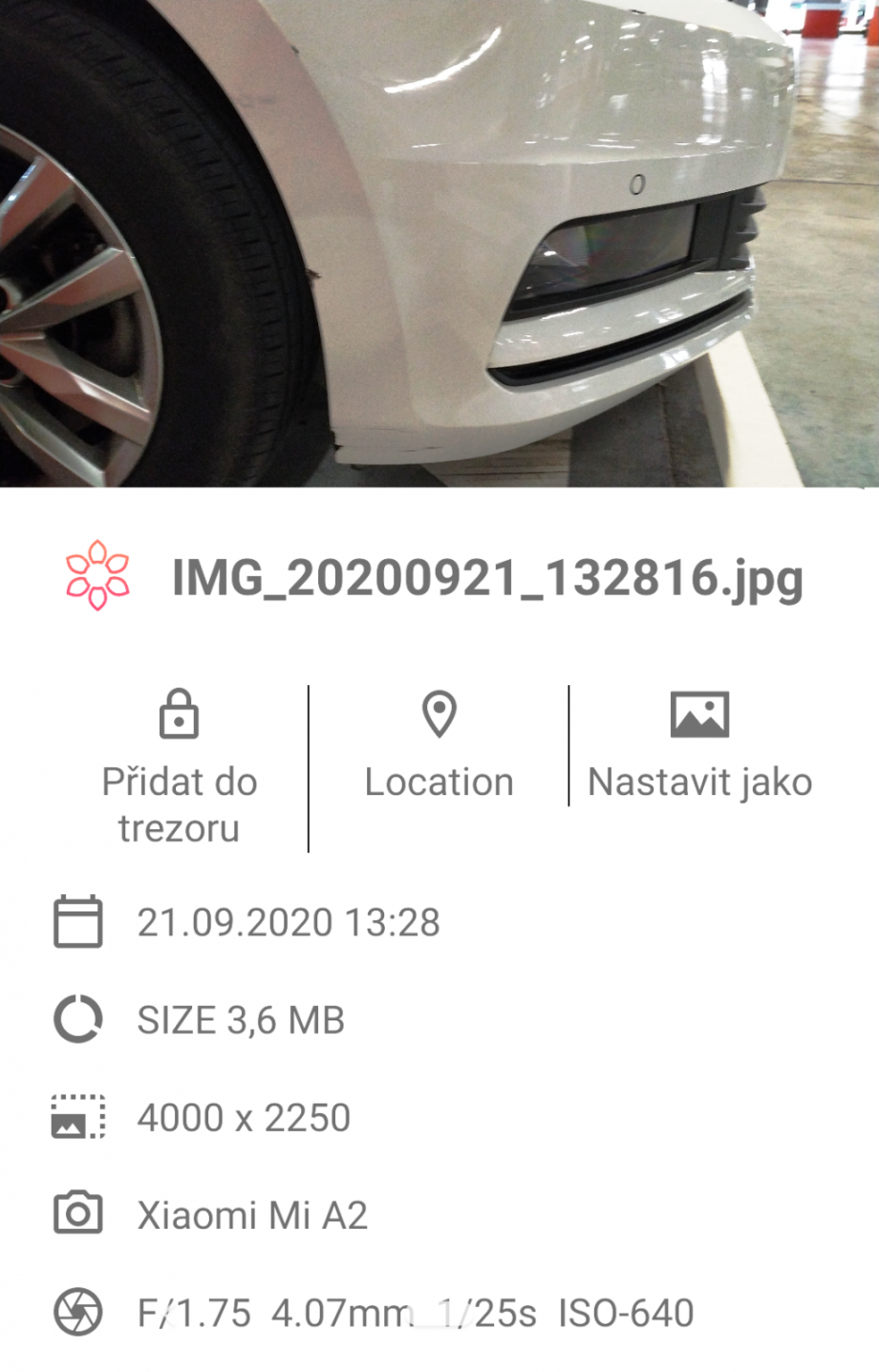Image resolution: width=879 pixels, height=1372 pixels.
Task: Select Nastavit jako option
Action: (x=699, y=745)
